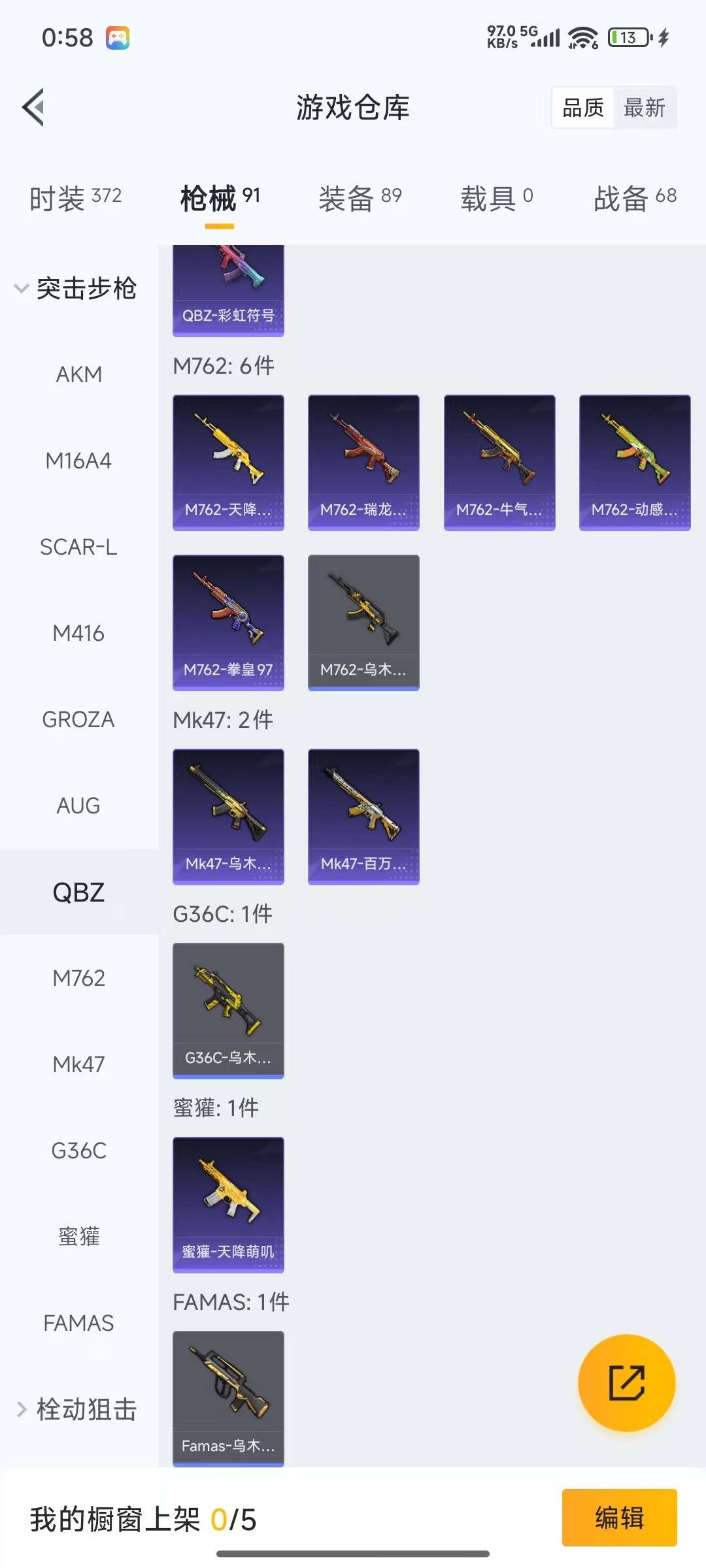706x1568 pixels.
Task: Switch to the 时装 tab
Action: [x=75, y=198]
